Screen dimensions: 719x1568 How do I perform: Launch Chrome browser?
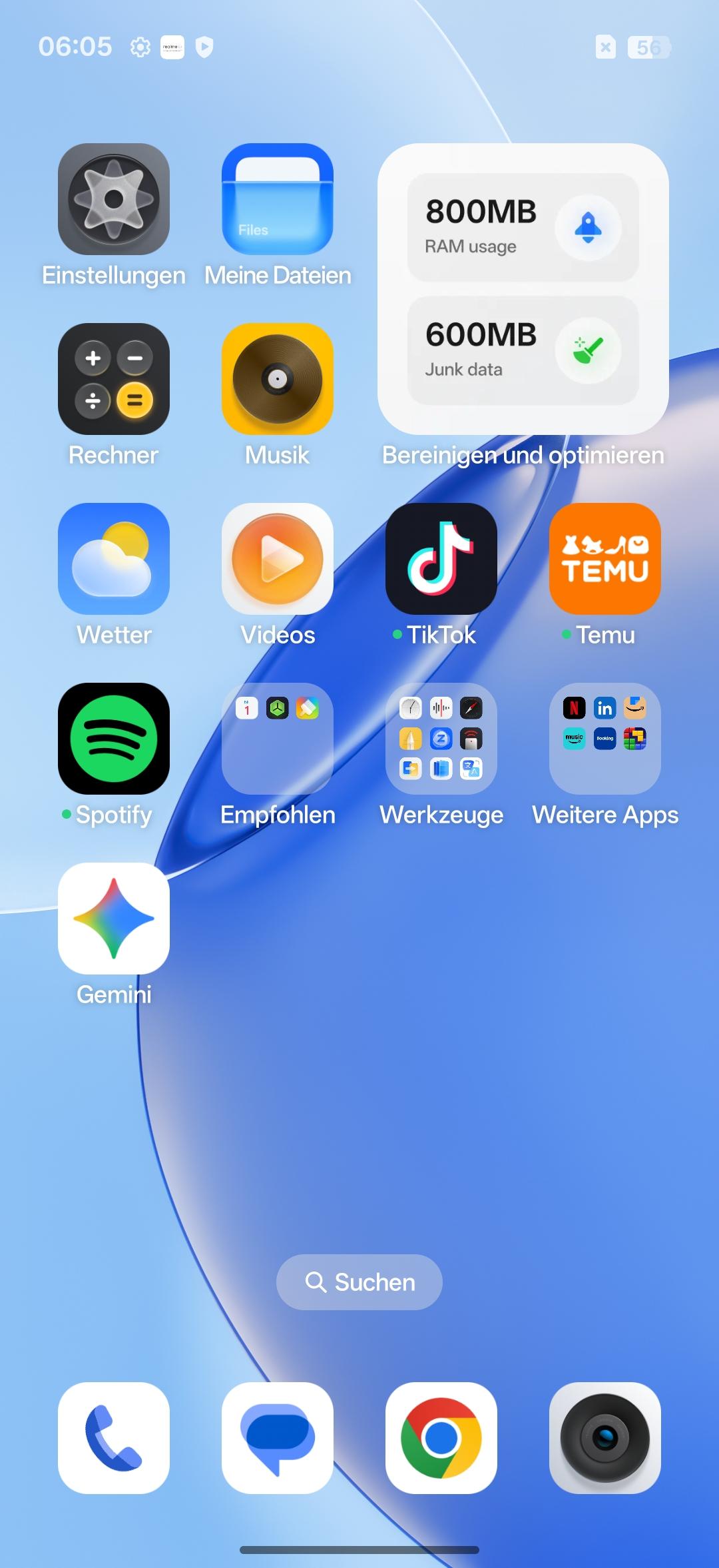(x=441, y=1438)
